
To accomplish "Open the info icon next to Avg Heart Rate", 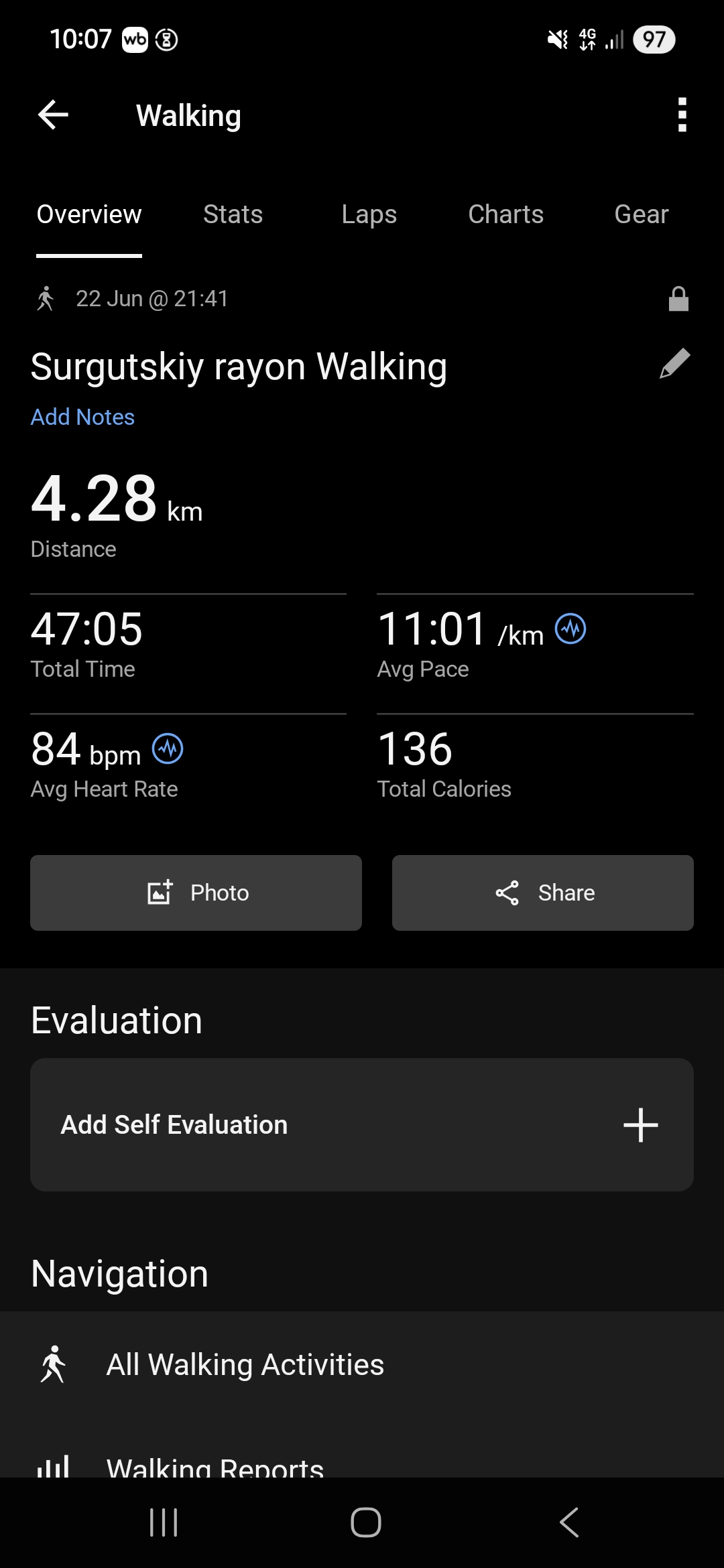I will (x=168, y=748).
